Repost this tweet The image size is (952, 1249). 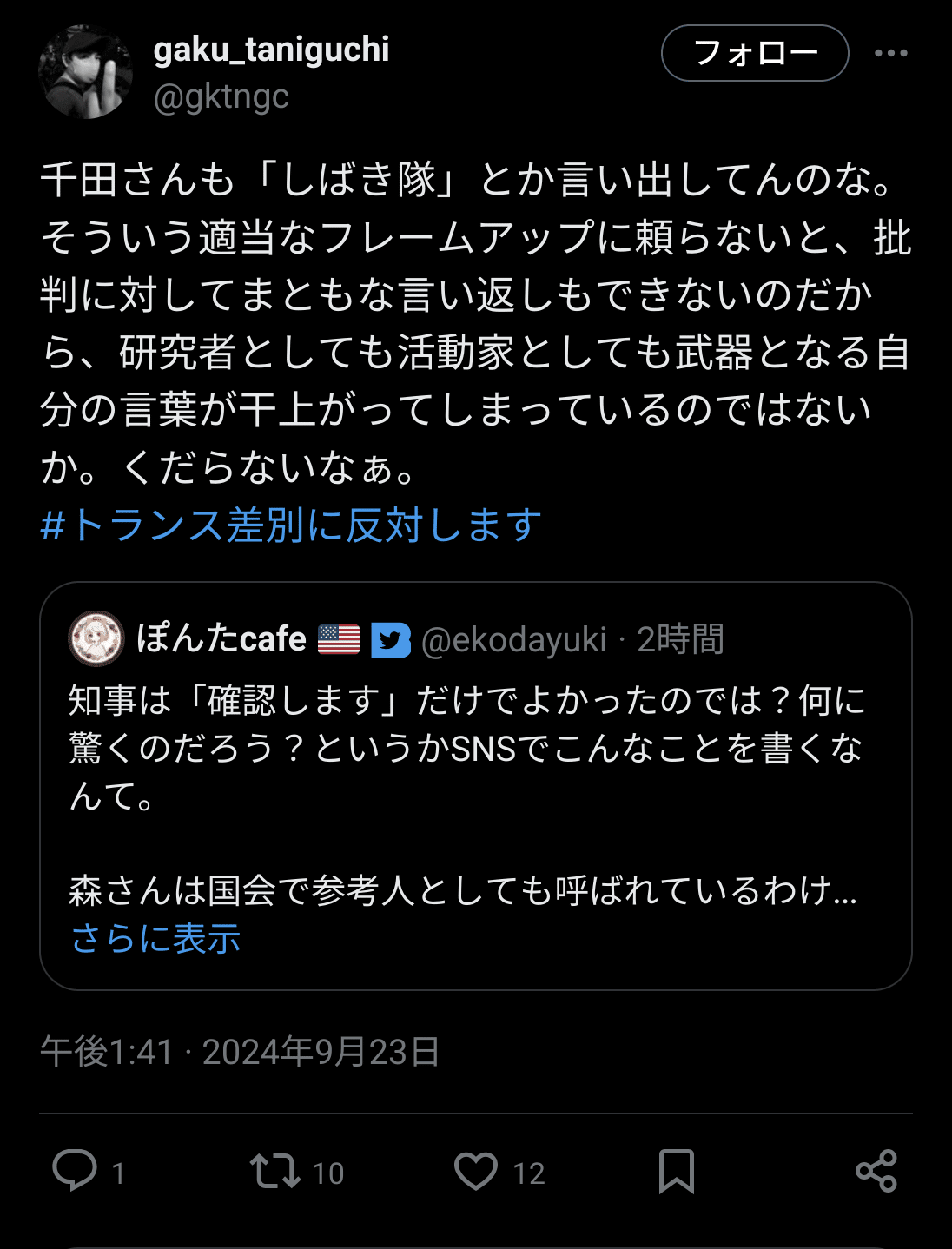pyautogui.click(x=275, y=1171)
